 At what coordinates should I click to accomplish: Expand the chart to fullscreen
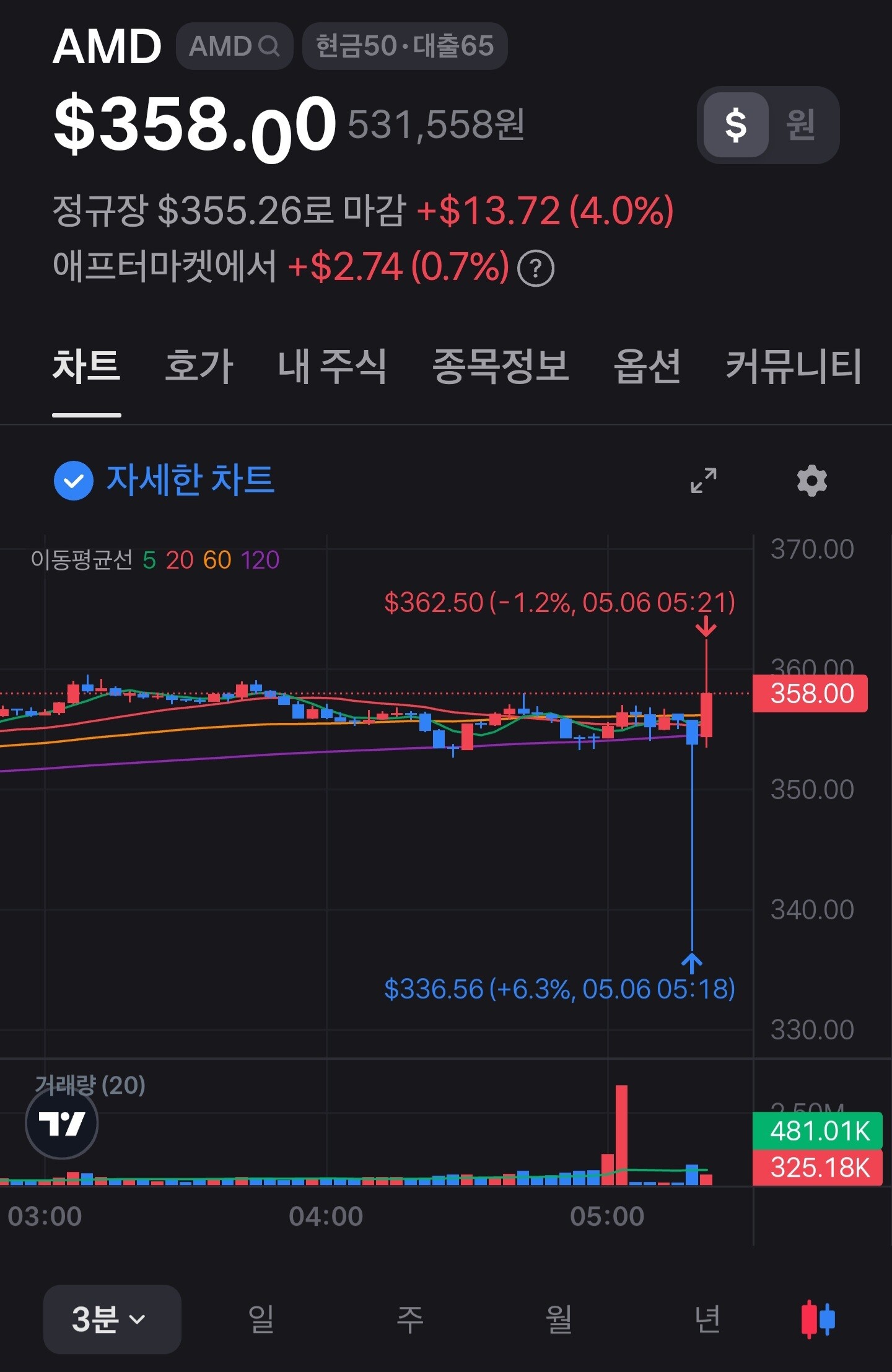[x=704, y=481]
